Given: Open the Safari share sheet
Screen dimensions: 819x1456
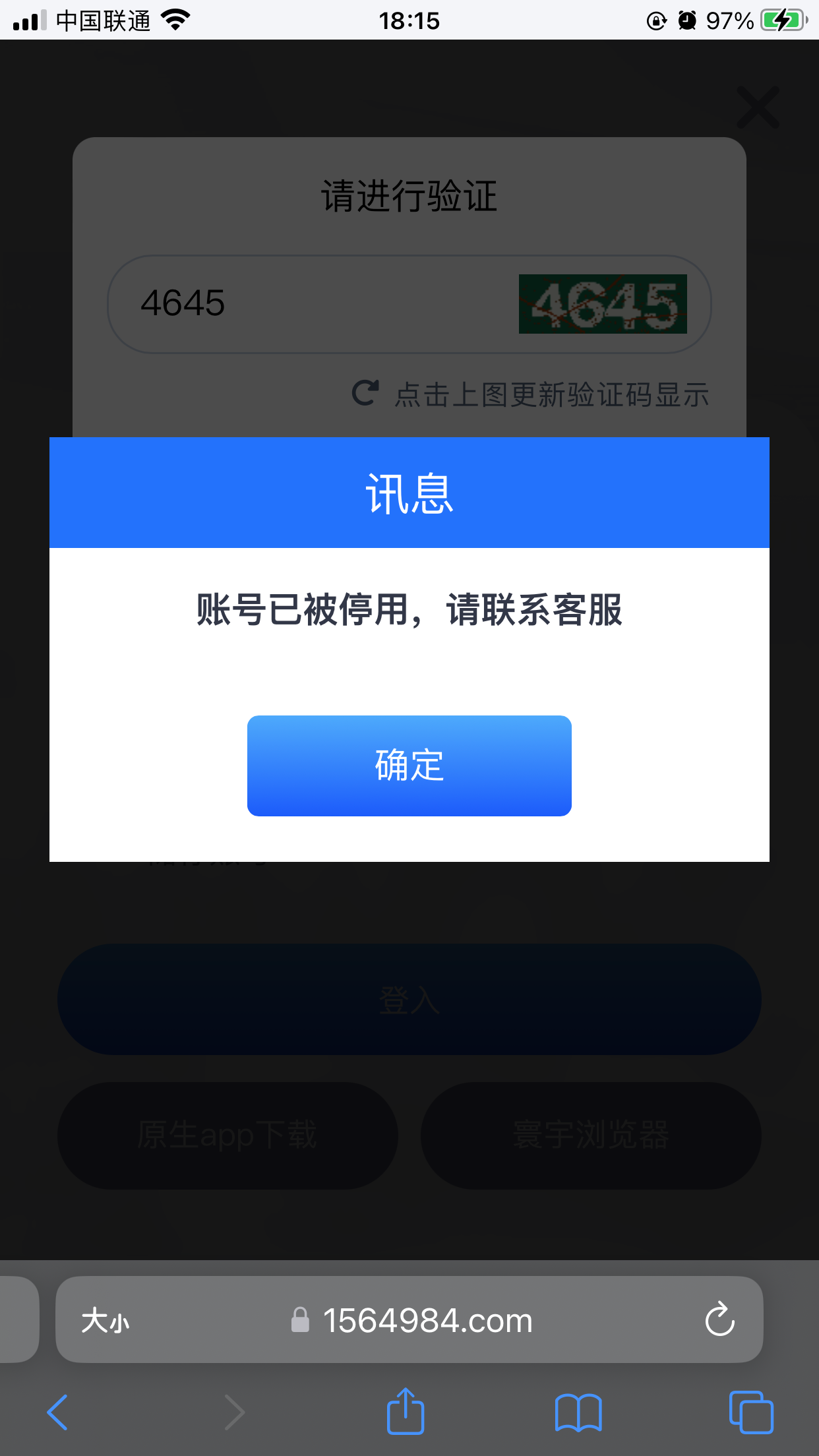Looking at the screenshot, I should pyautogui.click(x=405, y=1411).
